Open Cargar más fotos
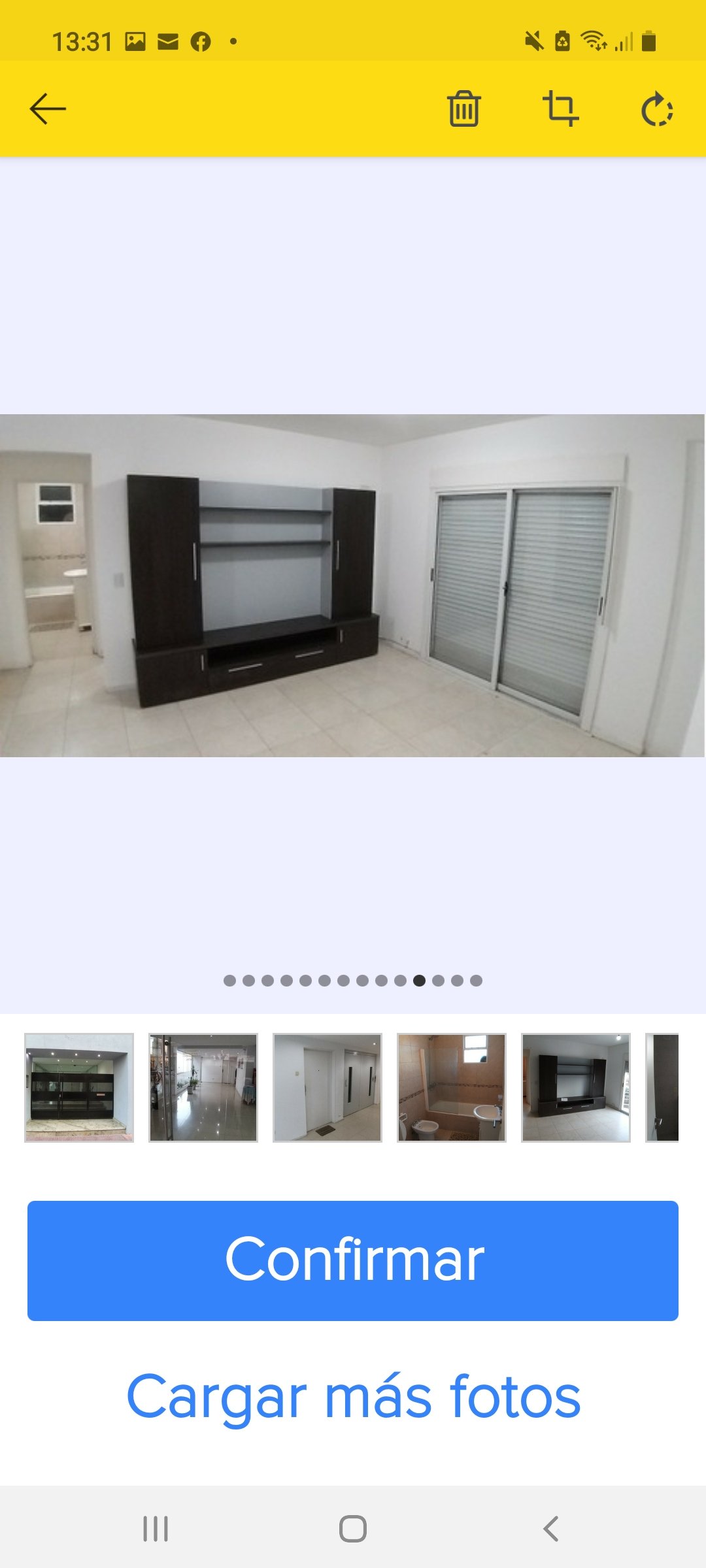Image resolution: width=706 pixels, height=1568 pixels. 353,1397
